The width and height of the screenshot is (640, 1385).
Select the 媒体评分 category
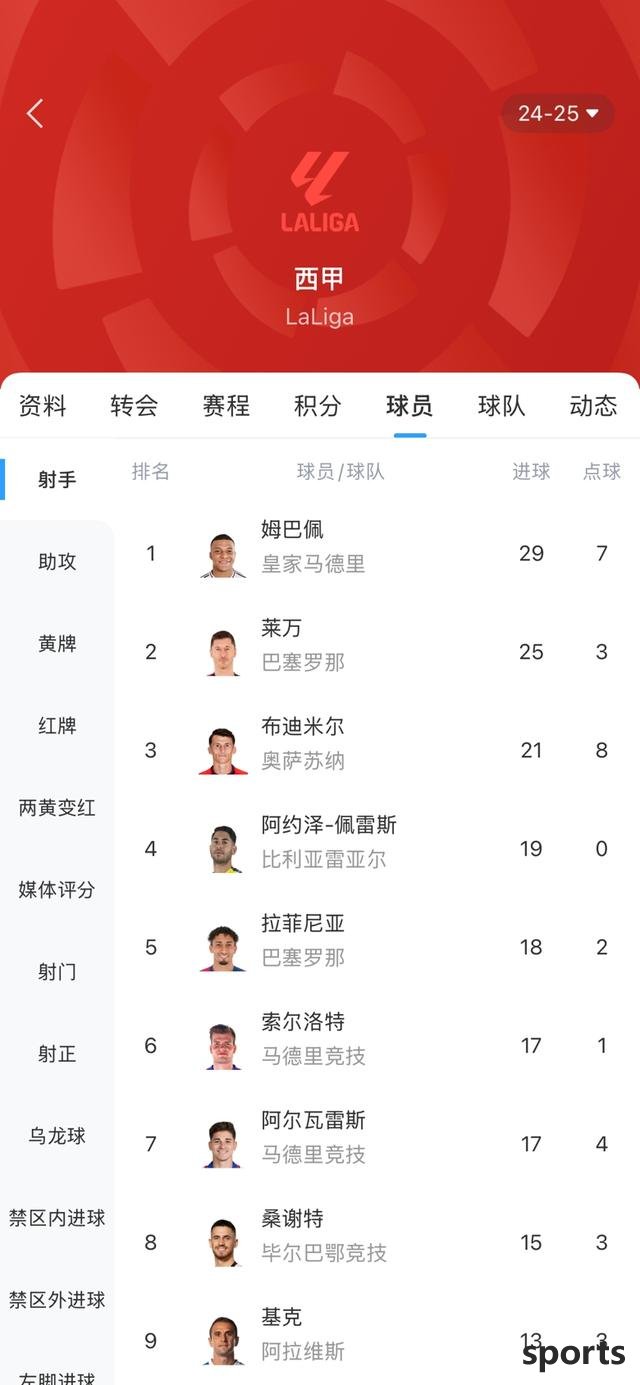coord(57,889)
